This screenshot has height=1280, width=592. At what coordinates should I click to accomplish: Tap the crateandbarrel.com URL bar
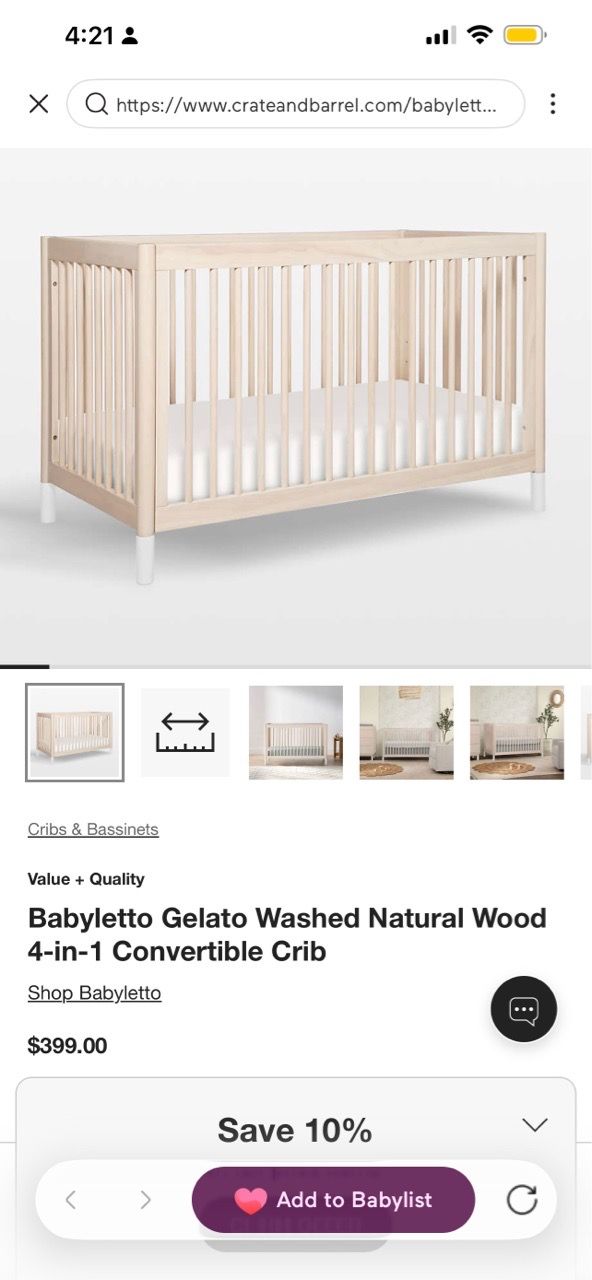(295, 104)
